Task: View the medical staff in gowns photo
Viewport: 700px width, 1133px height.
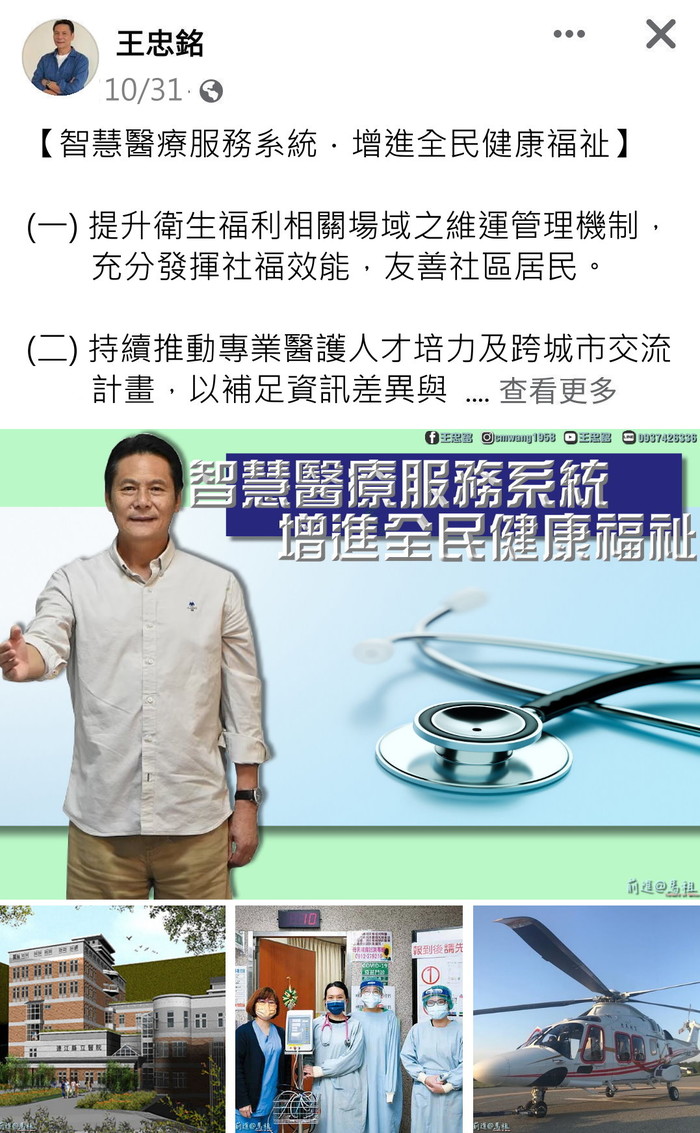Action: coord(349,1018)
